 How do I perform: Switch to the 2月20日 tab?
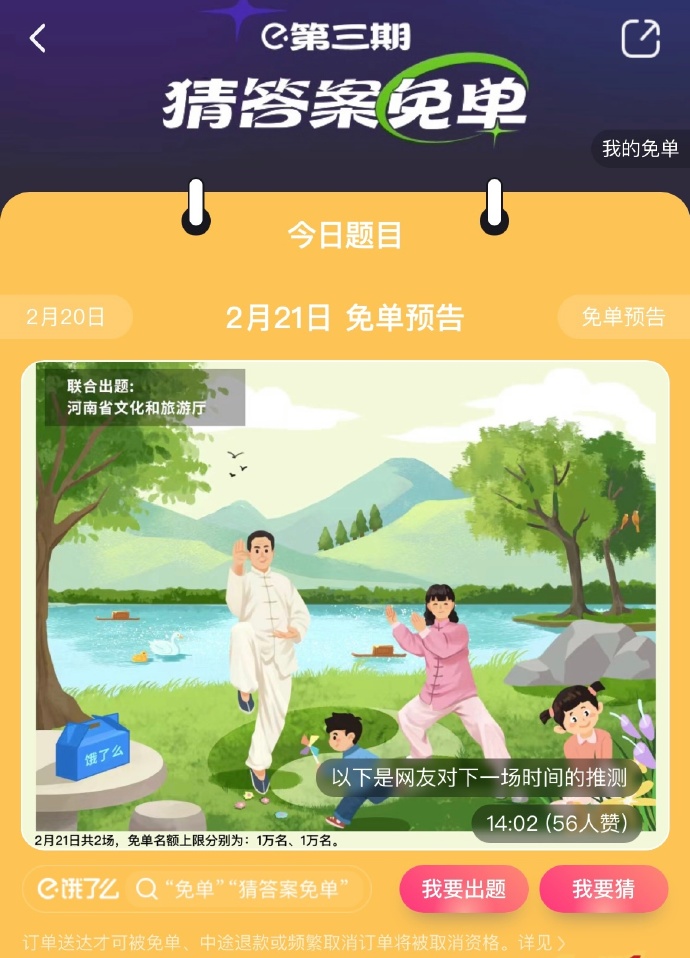[x=66, y=317]
